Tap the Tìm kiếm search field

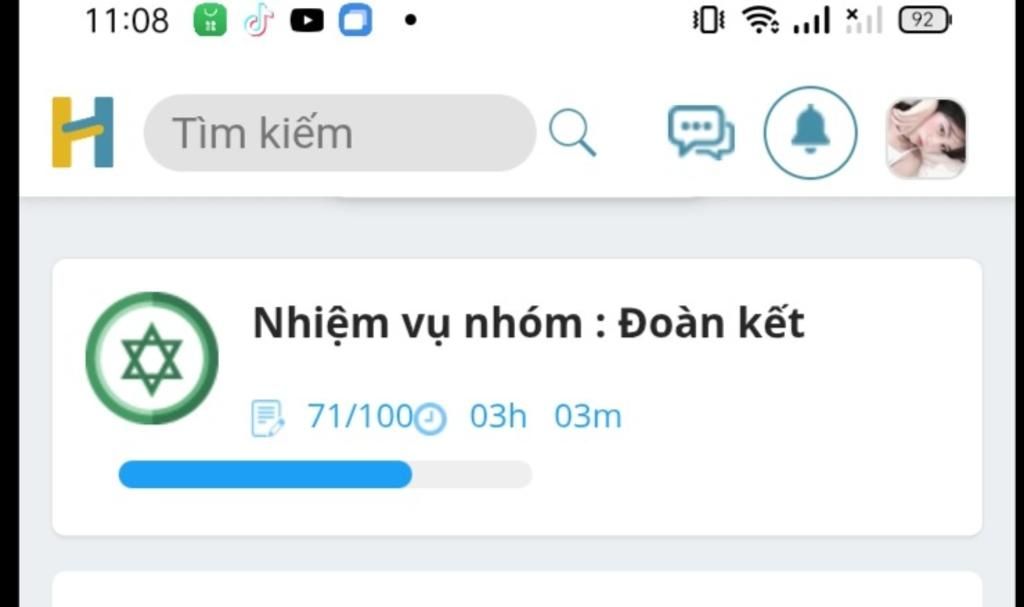point(340,133)
